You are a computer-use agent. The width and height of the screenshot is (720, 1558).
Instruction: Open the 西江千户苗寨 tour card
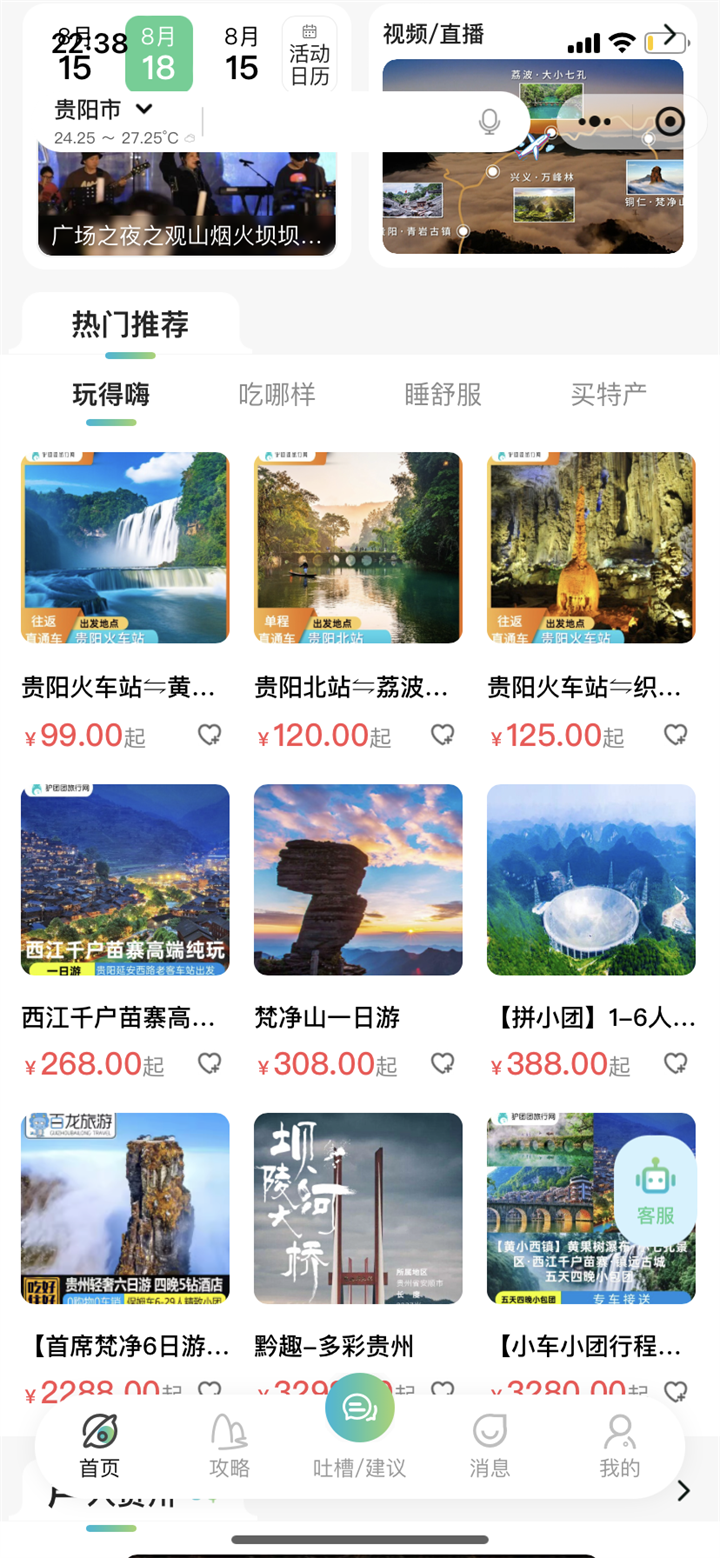[125, 880]
